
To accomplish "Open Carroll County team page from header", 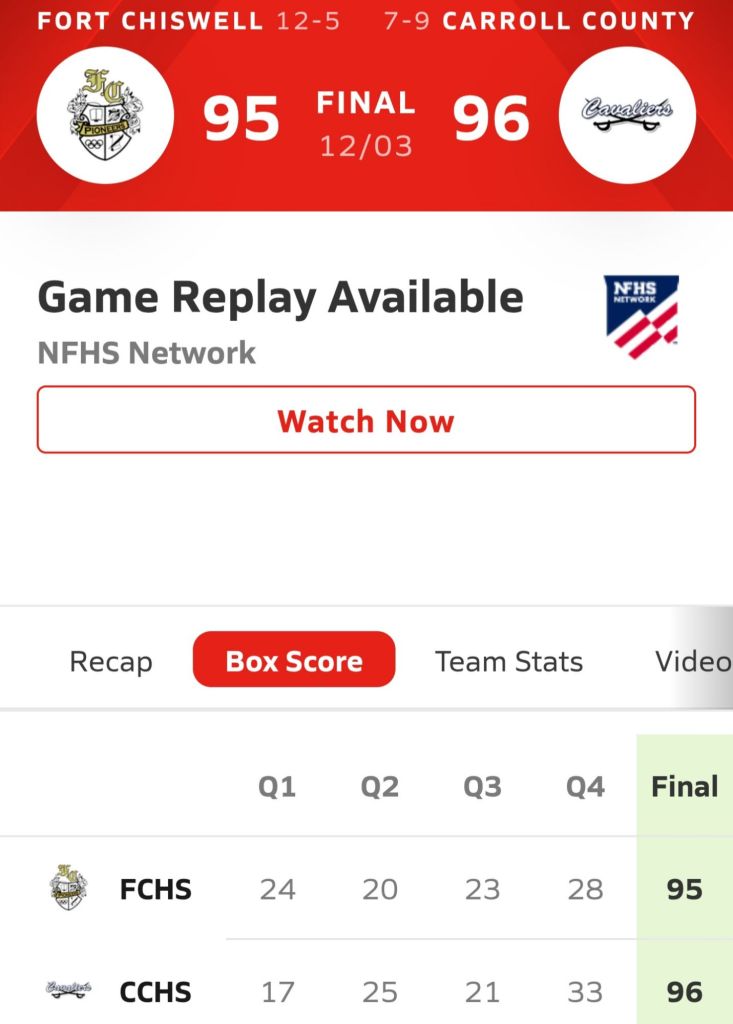I will tap(627, 115).
